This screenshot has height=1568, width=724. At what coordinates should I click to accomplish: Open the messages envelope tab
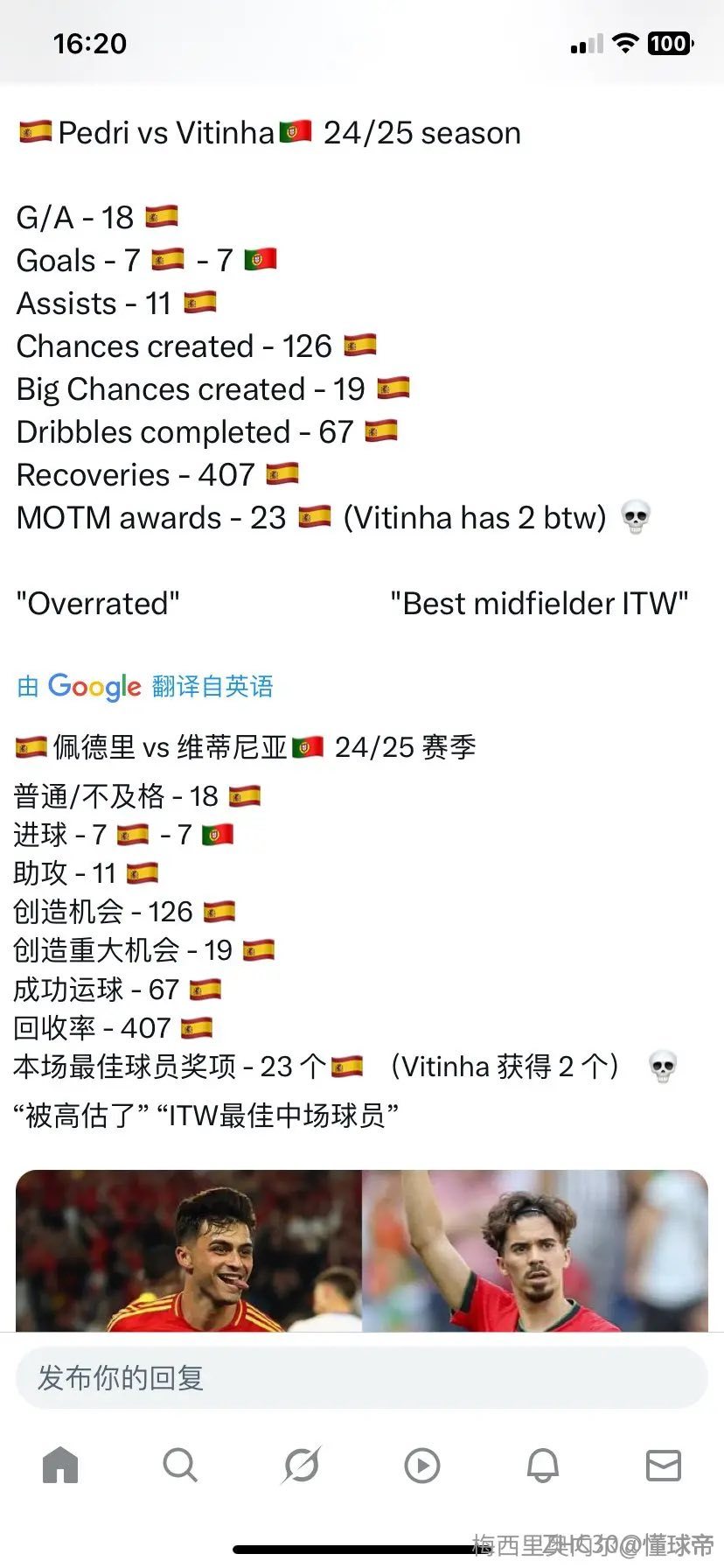[x=664, y=1465]
